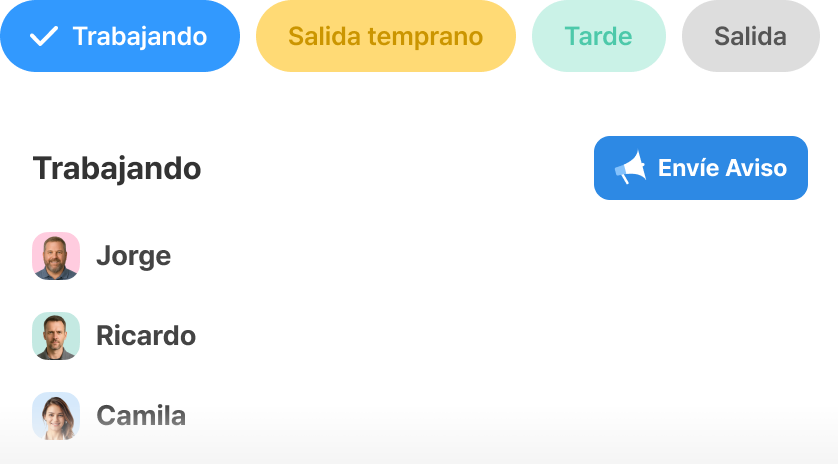Filter by Salida temprano
This screenshot has height=464, width=840.
point(386,36)
